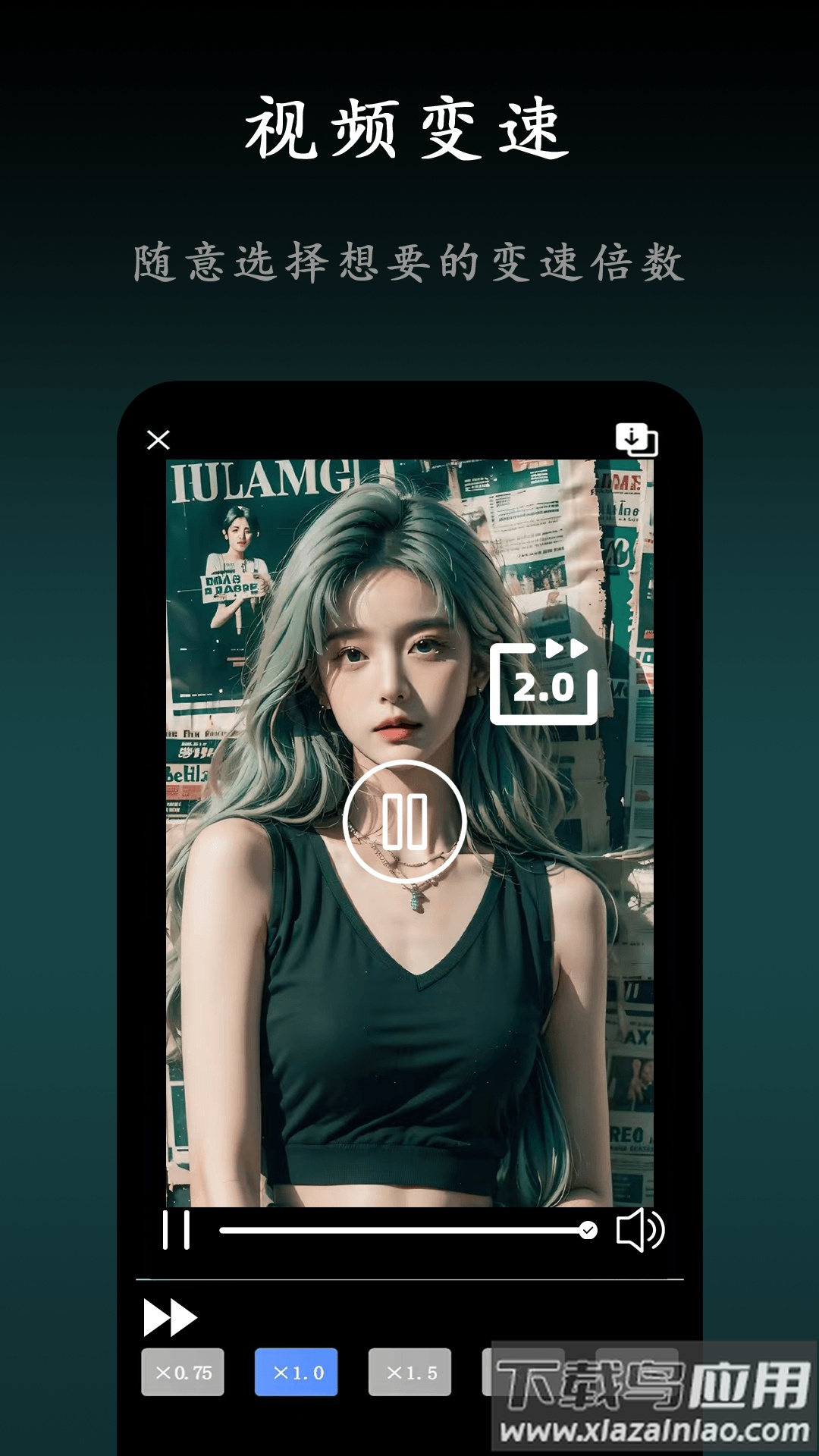The height and width of the screenshot is (1456, 819).
Task: Open the export/save video icon
Action: pyautogui.click(x=635, y=438)
